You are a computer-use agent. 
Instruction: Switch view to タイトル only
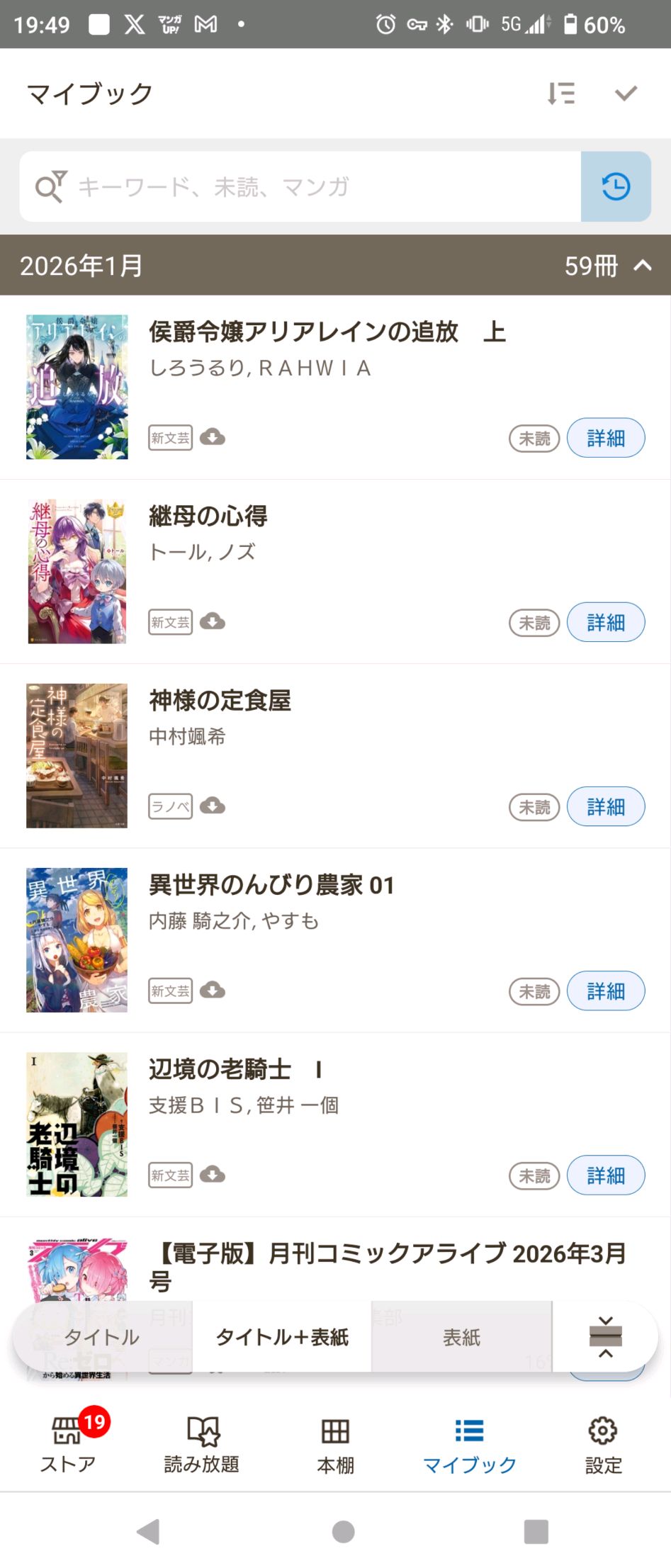(x=102, y=1336)
